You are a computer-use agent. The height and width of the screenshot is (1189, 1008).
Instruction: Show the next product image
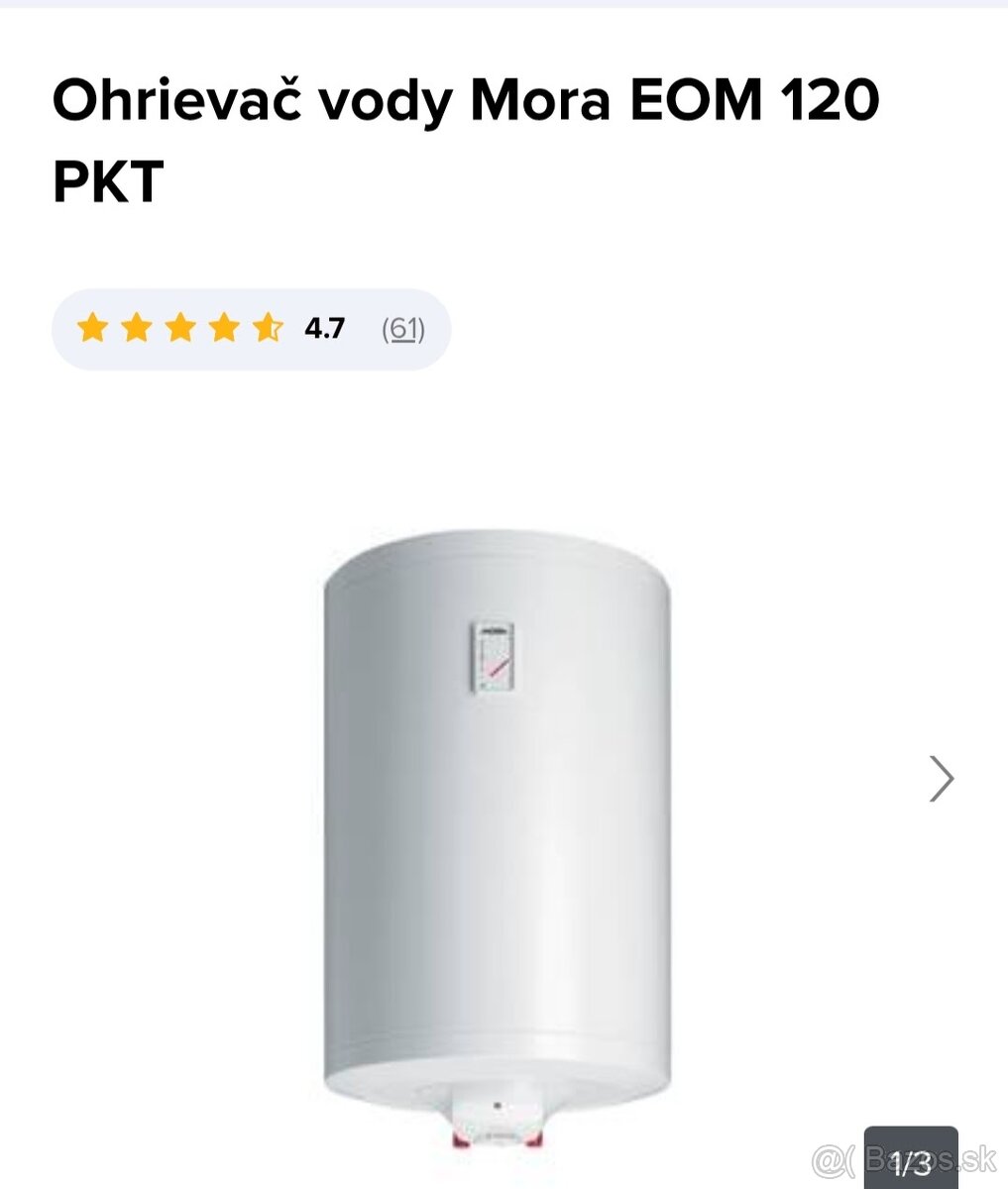[x=941, y=778]
